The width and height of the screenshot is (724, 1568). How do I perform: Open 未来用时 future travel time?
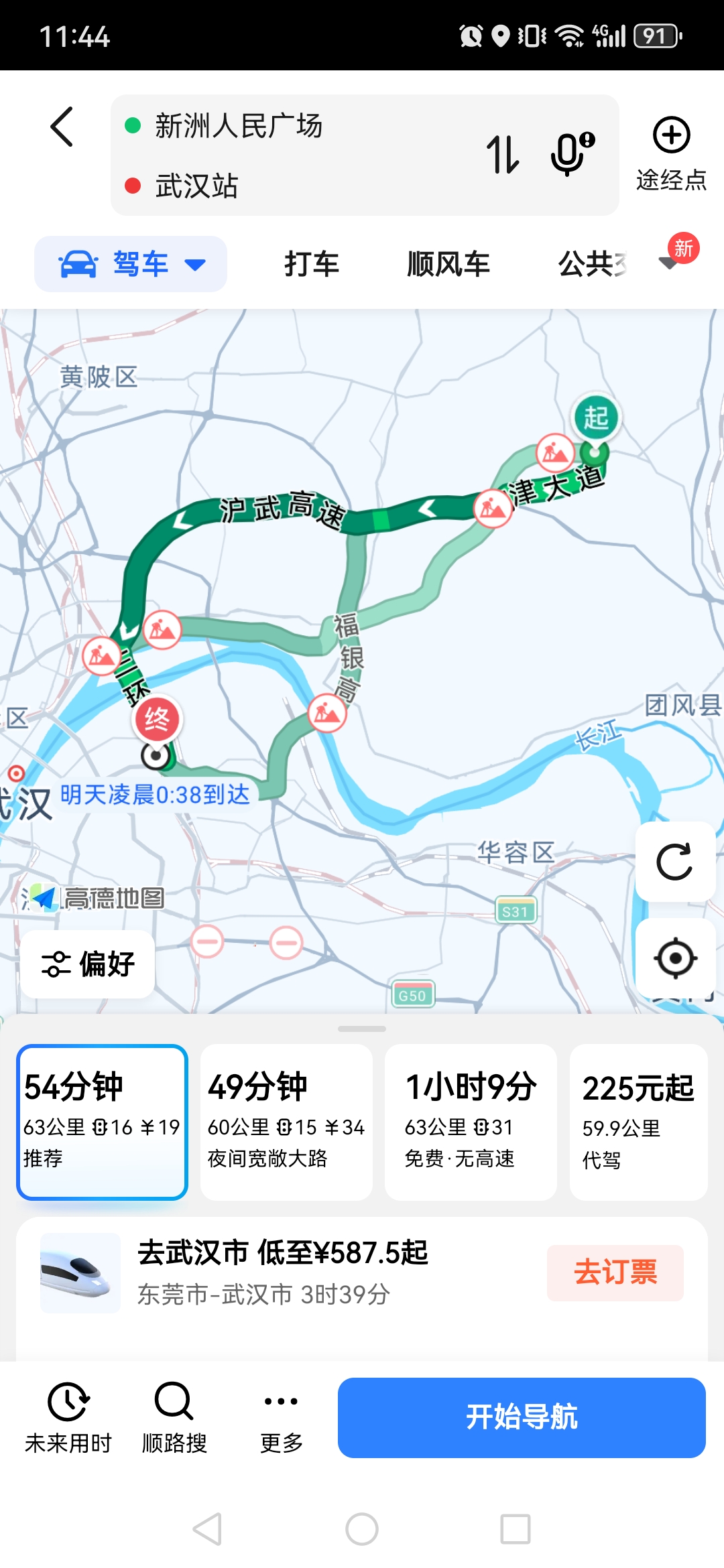(68, 1417)
